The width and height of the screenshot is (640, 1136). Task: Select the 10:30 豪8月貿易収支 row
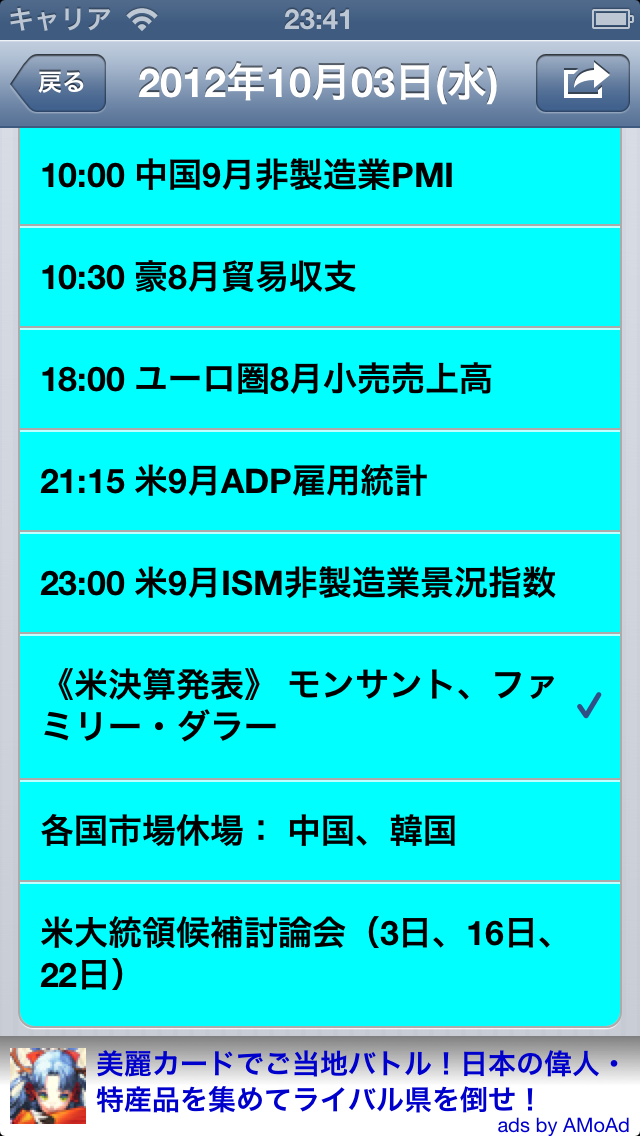(x=320, y=277)
